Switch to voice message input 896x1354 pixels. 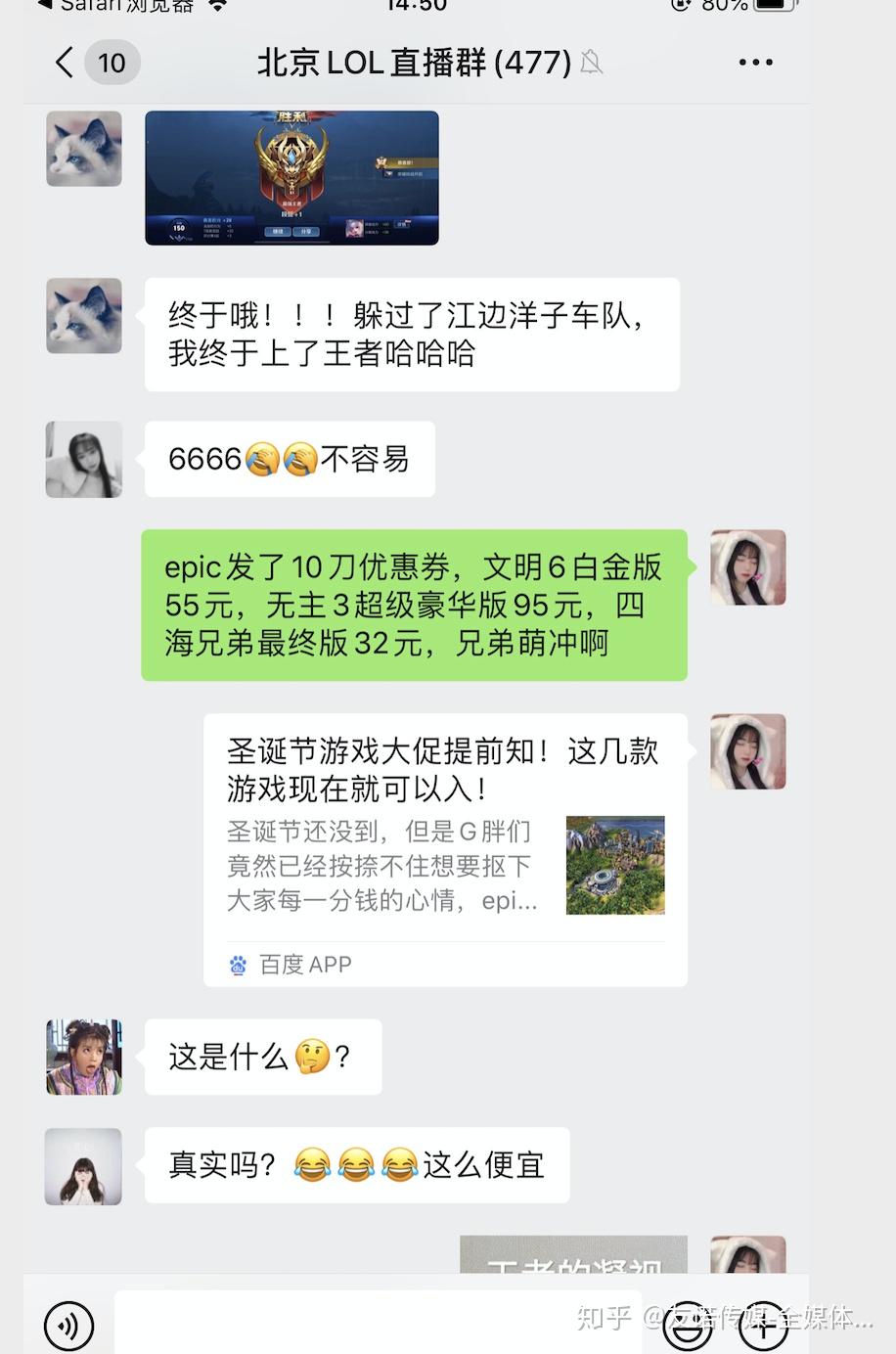pos(69,1326)
